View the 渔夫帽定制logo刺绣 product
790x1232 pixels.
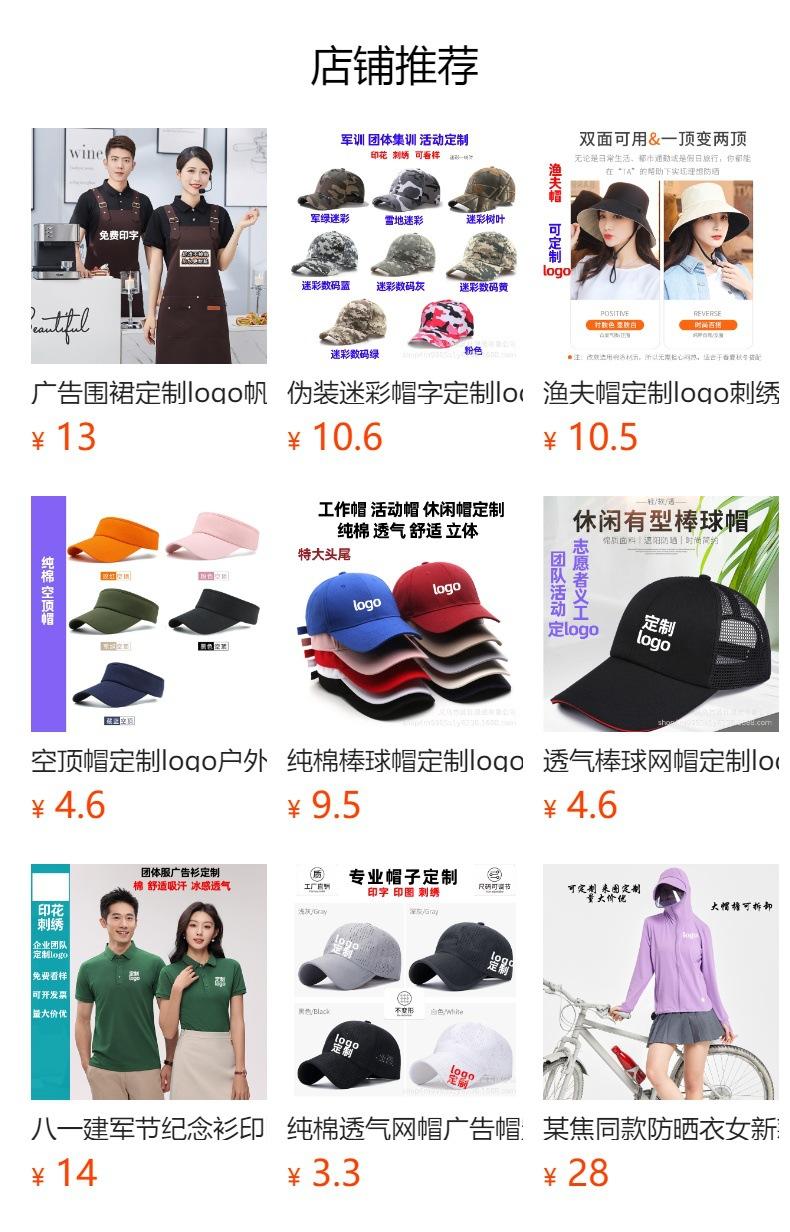[661, 291]
